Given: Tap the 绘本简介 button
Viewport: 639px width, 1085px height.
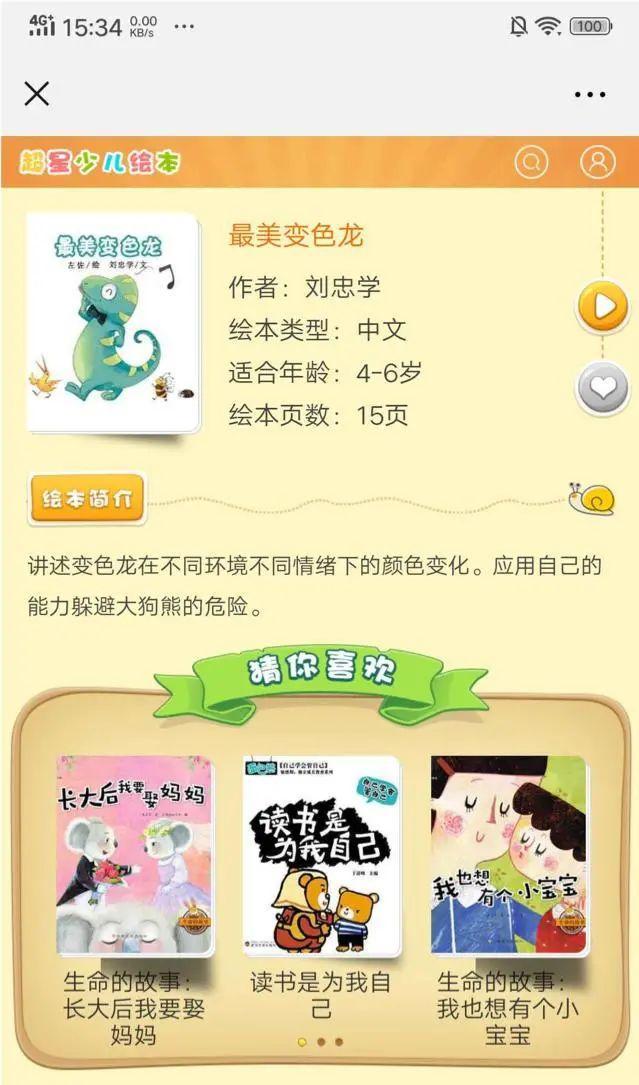Looking at the screenshot, I should pos(88,499).
